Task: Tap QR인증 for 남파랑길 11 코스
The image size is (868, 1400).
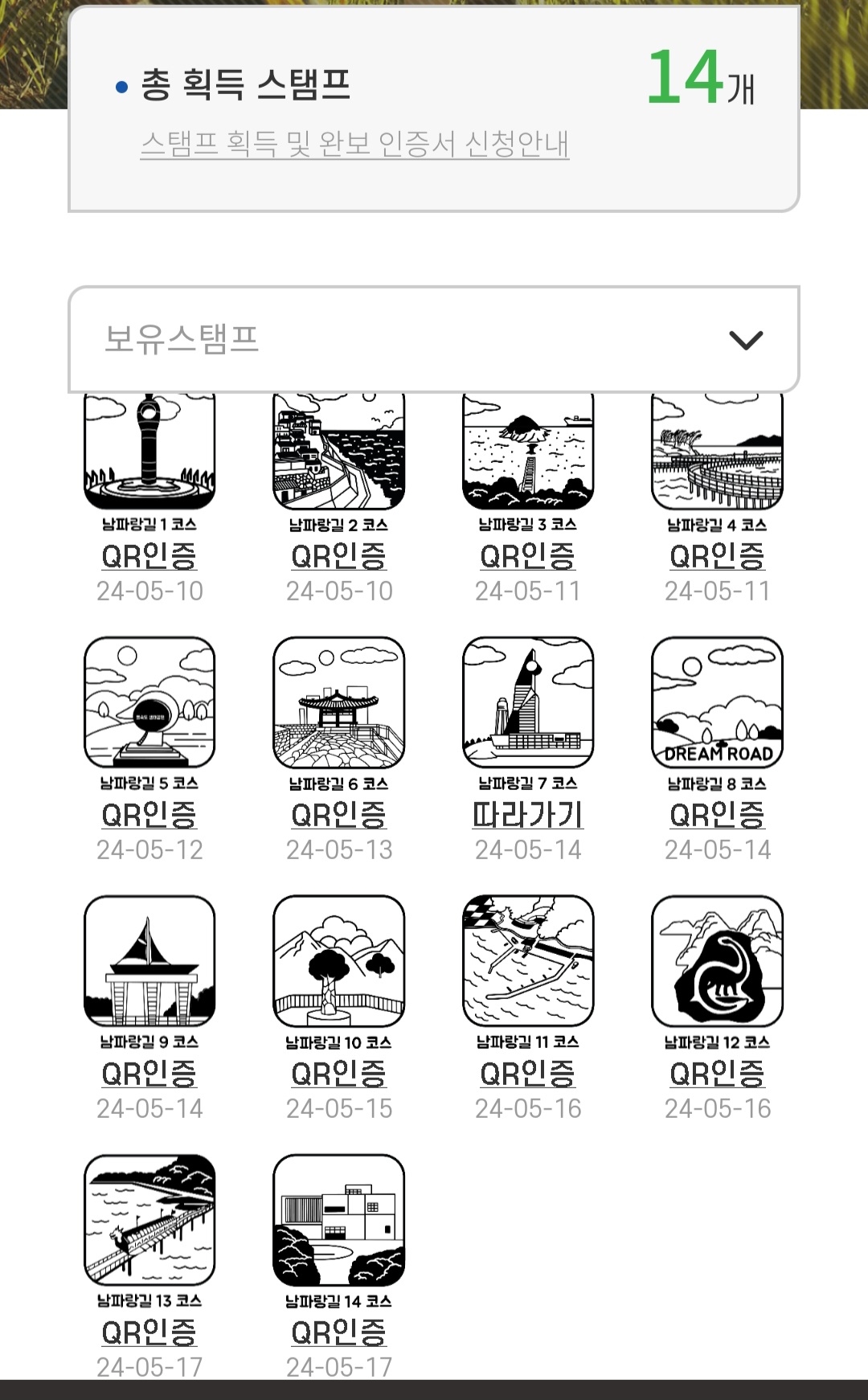Action: [528, 1074]
